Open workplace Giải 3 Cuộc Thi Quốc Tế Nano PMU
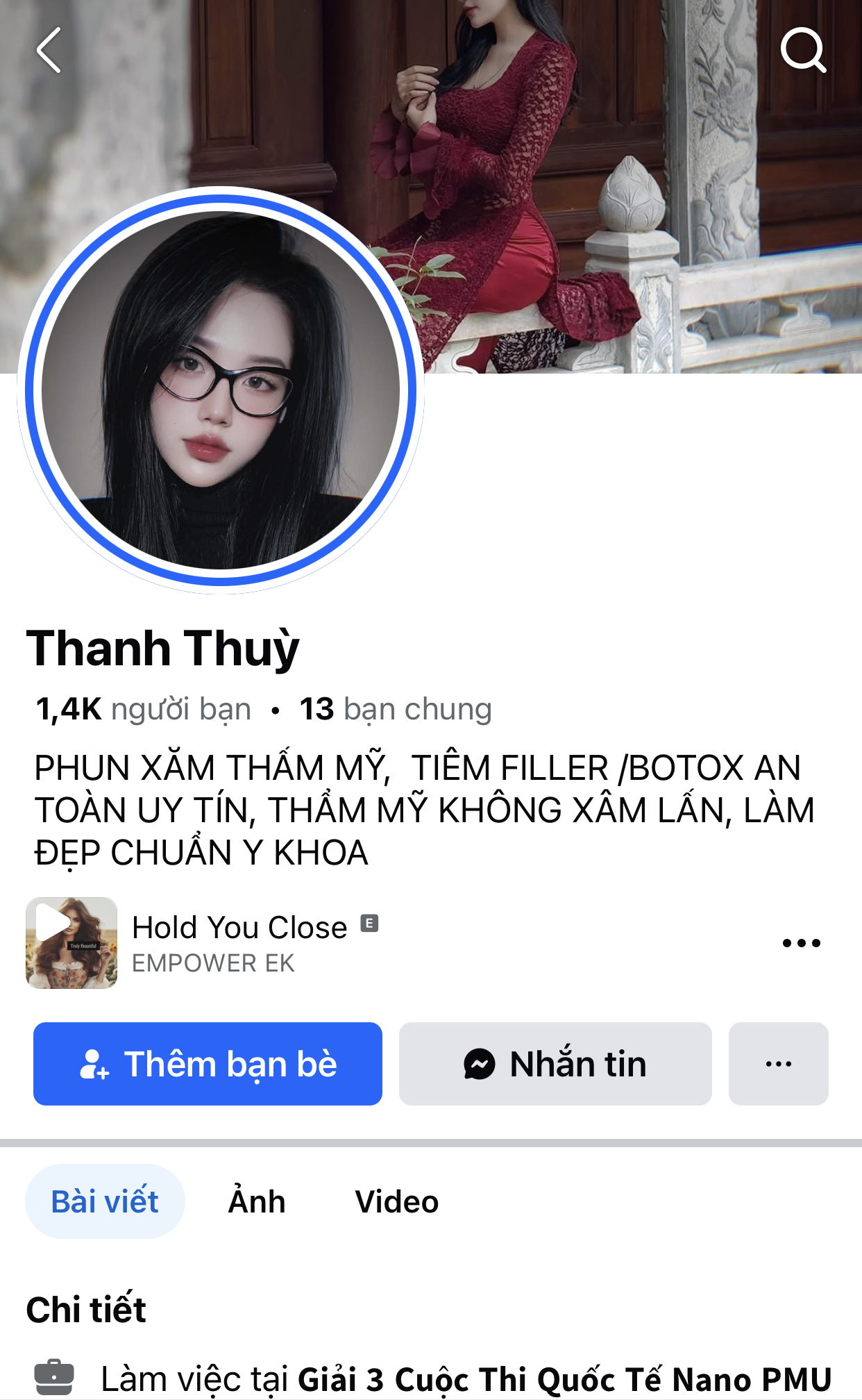This screenshot has height=1400, width=862. tap(564, 1378)
